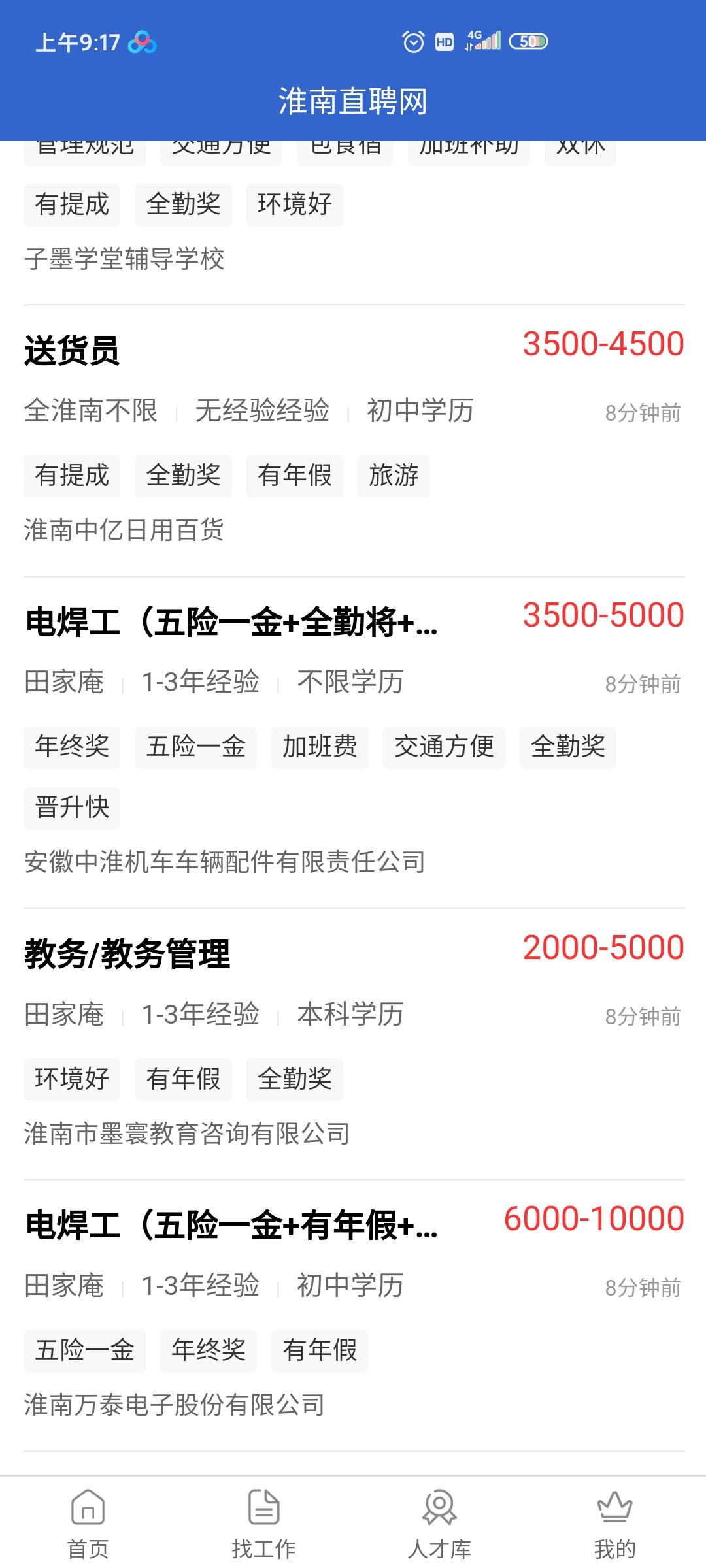The width and height of the screenshot is (706, 1568).
Task: Tap the HD indicator in the status bar
Action: pyautogui.click(x=445, y=42)
